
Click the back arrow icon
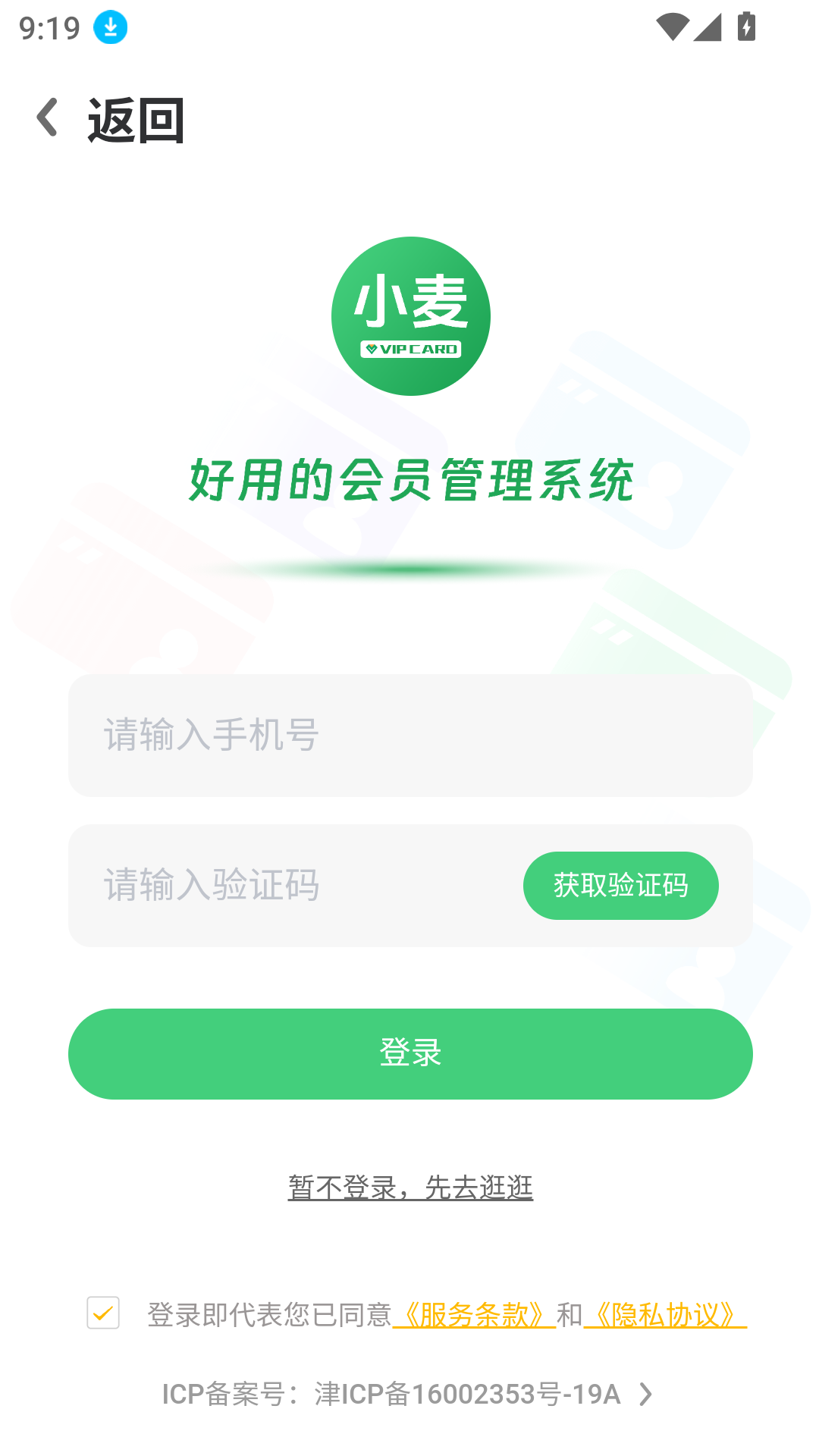tap(47, 118)
